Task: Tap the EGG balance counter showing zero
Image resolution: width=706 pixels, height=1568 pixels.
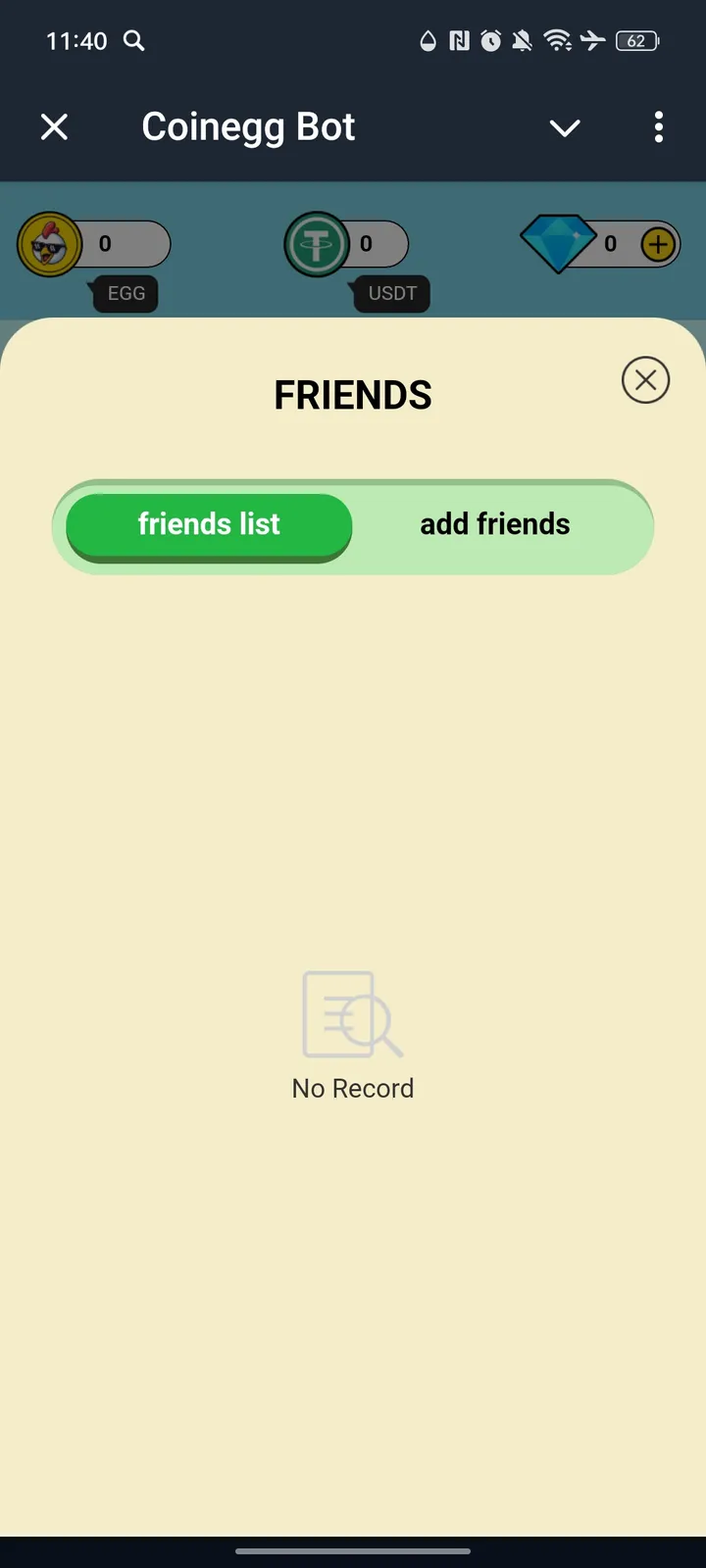Action: pos(106,243)
